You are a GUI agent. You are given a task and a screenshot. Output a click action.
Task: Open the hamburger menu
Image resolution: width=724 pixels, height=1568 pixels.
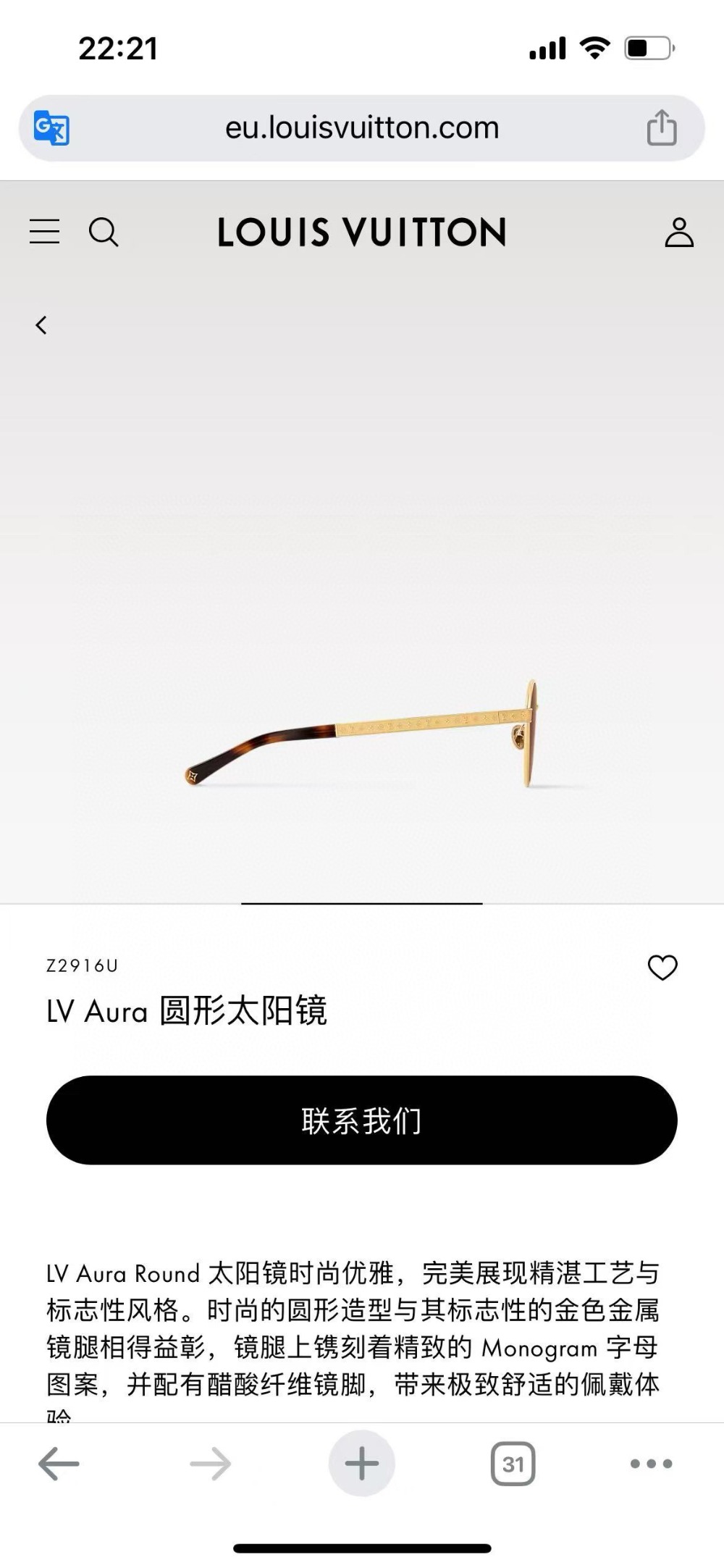44,232
